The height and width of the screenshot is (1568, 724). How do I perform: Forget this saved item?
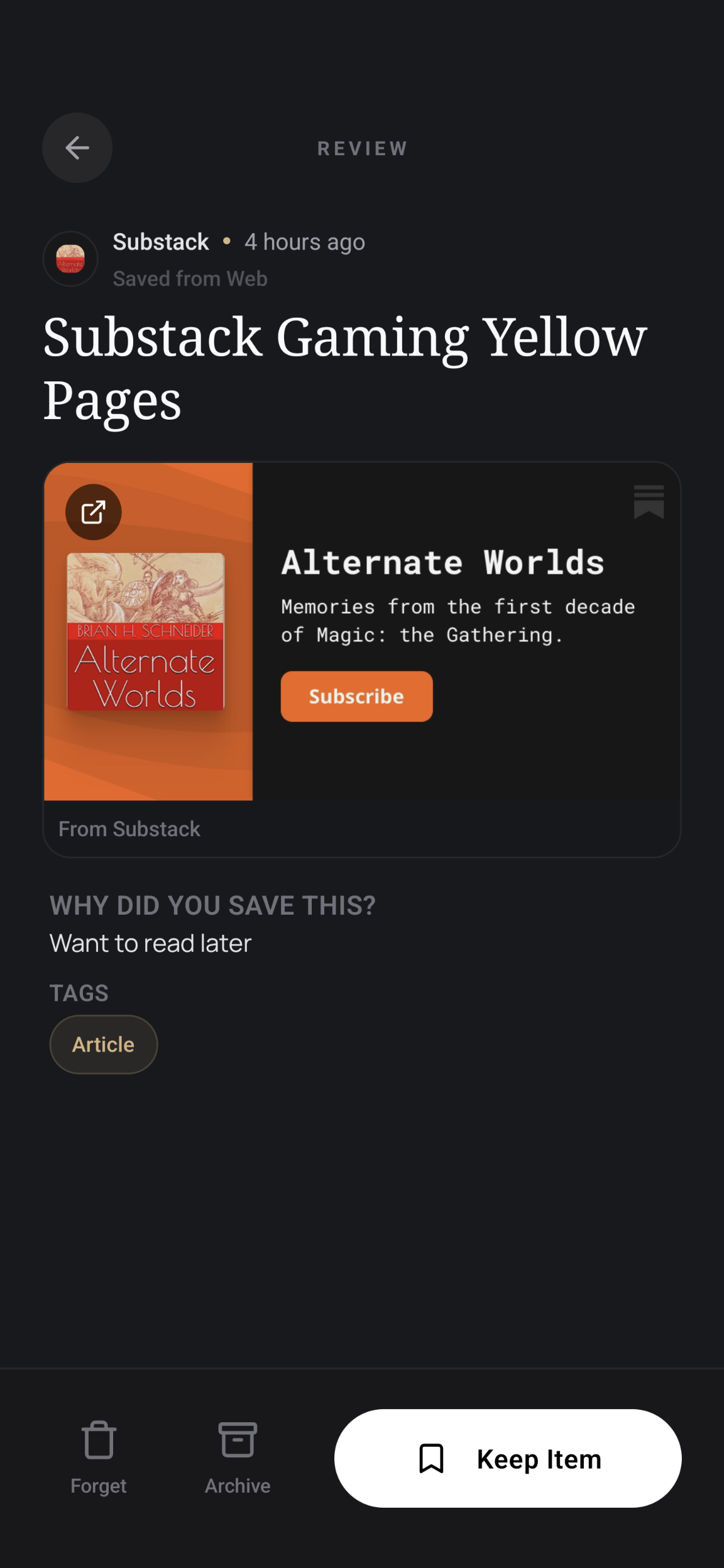click(x=99, y=1457)
